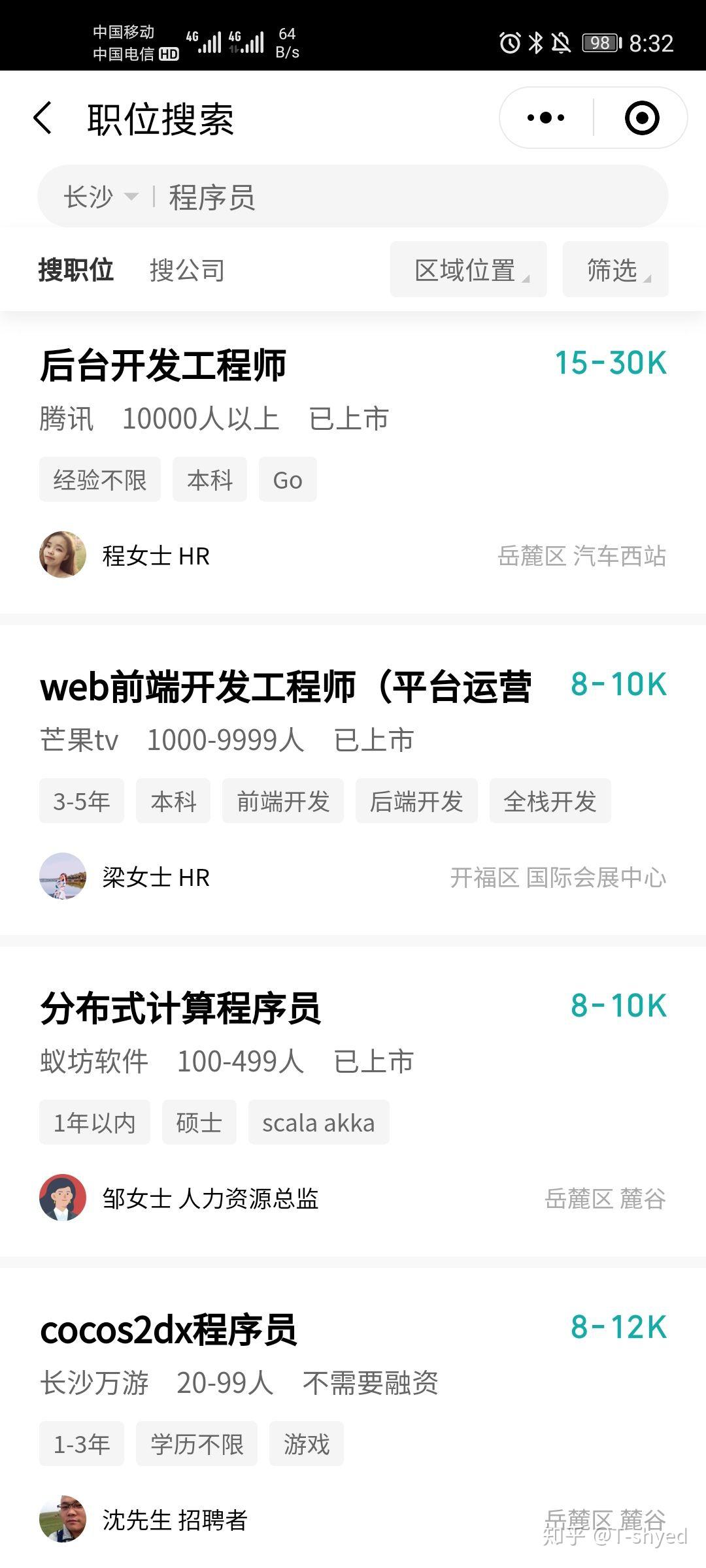Open the 后台开发工程师 job at 腾讯
The width and height of the screenshot is (706, 1568).
tap(163, 365)
